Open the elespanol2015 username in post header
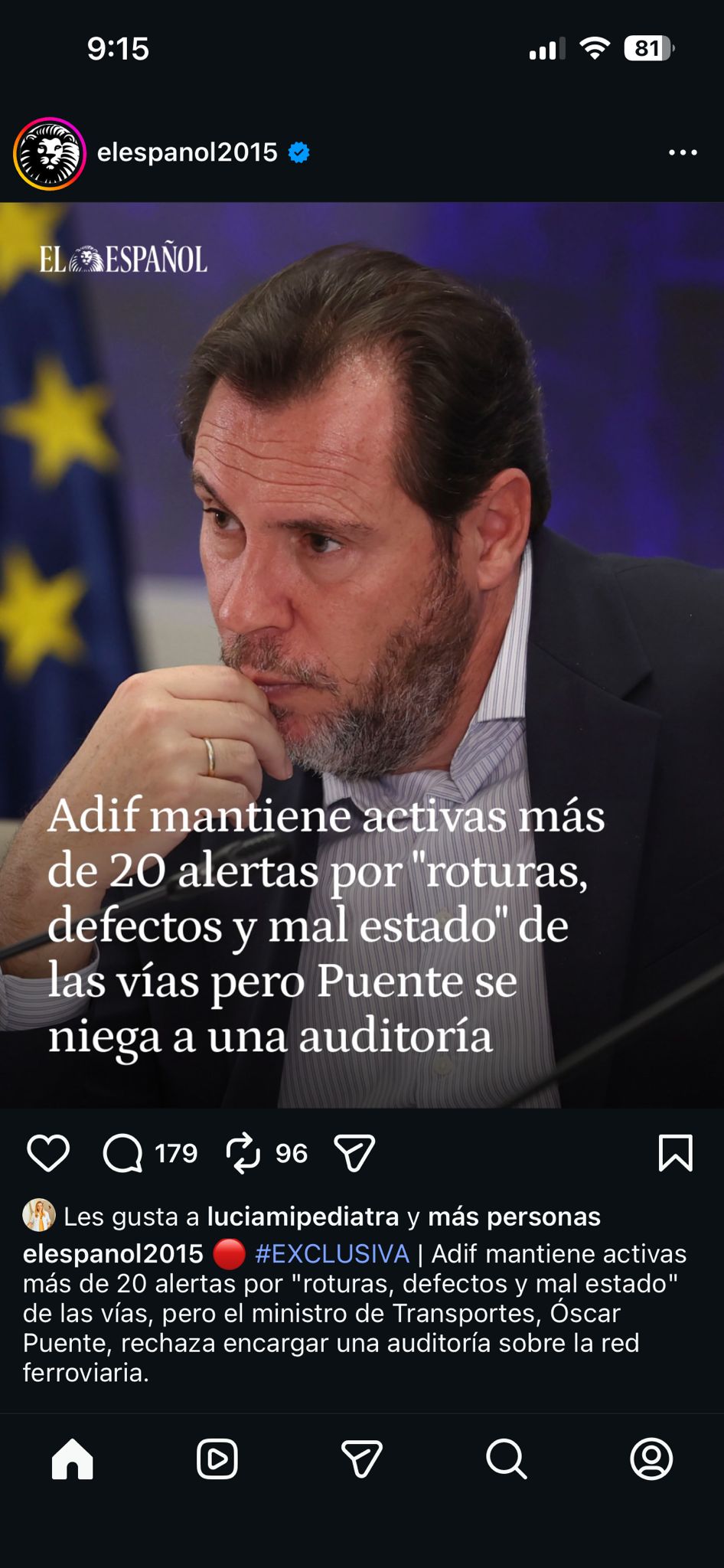This screenshot has width=724, height=1568. (187, 153)
